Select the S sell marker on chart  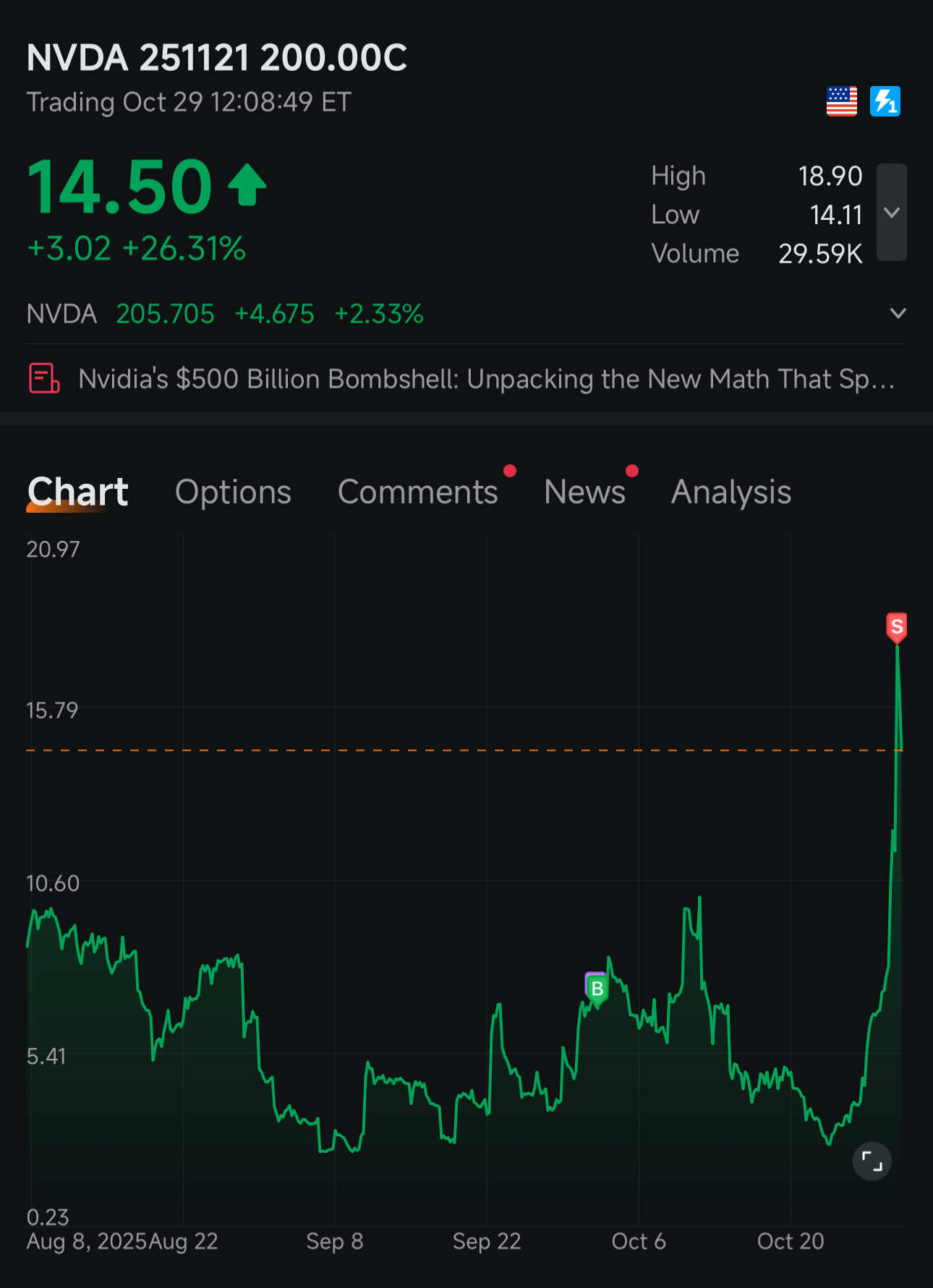click(896, 627)
